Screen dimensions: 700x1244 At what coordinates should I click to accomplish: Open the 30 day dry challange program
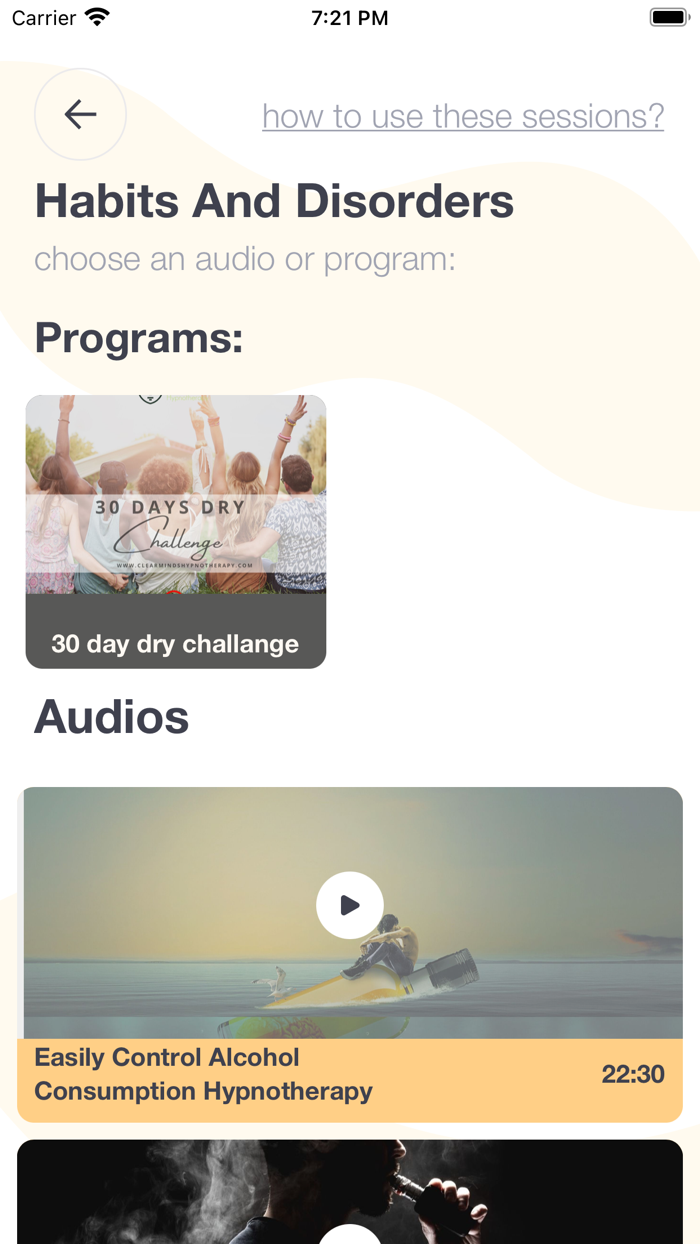[x=176, y=531]
